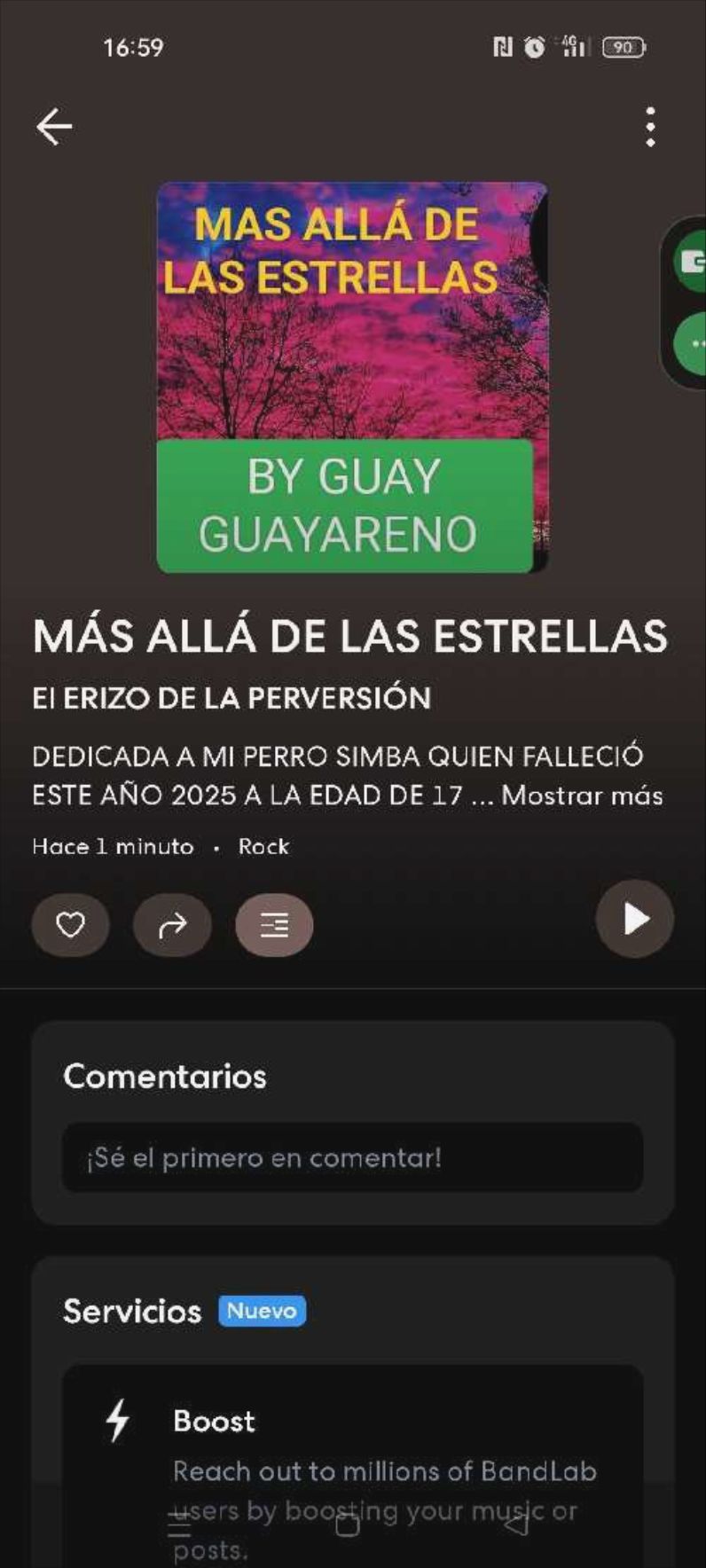The image size is (706, 1568).
Task: Play MÁS ALLÁ DE LAS ESTRELLAS
Action: pos(635,919)
